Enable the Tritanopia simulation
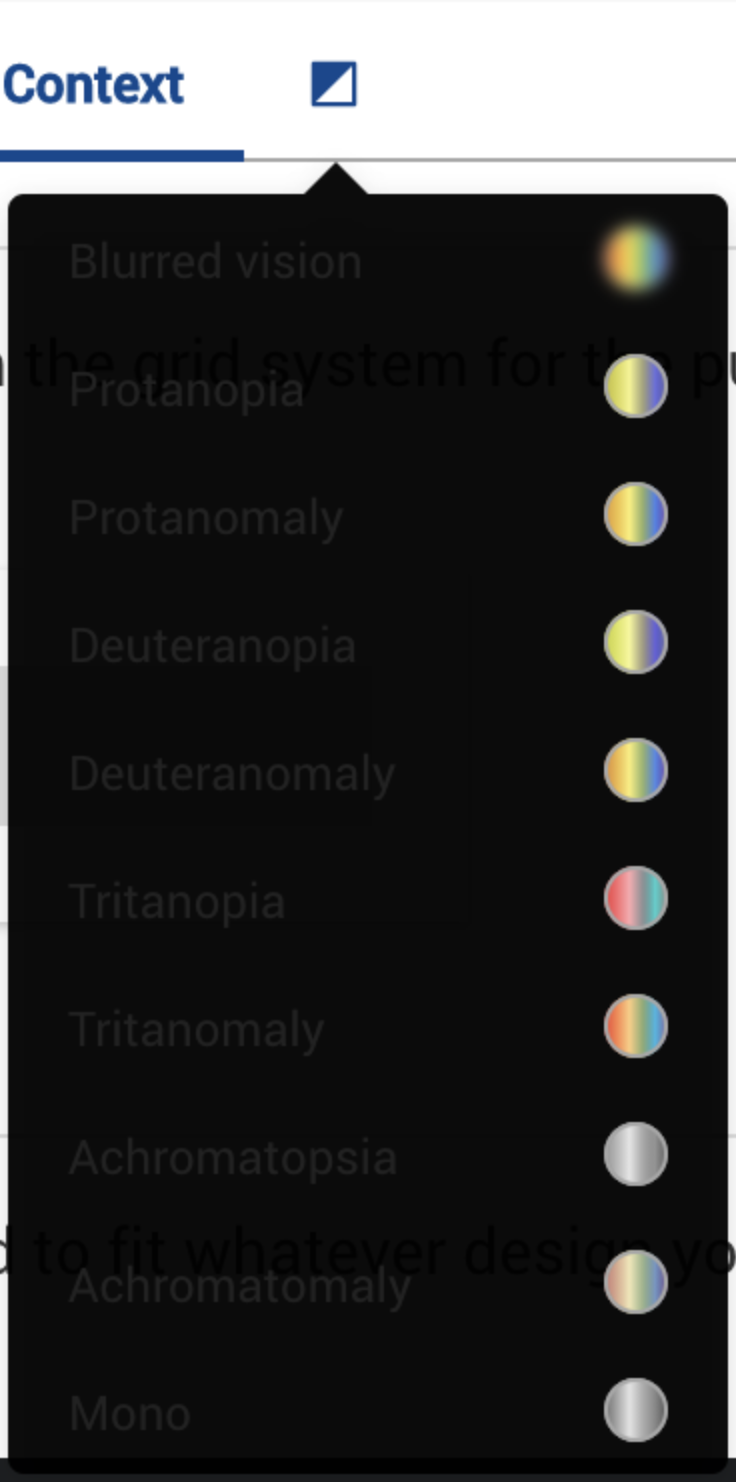 (367, 901)
